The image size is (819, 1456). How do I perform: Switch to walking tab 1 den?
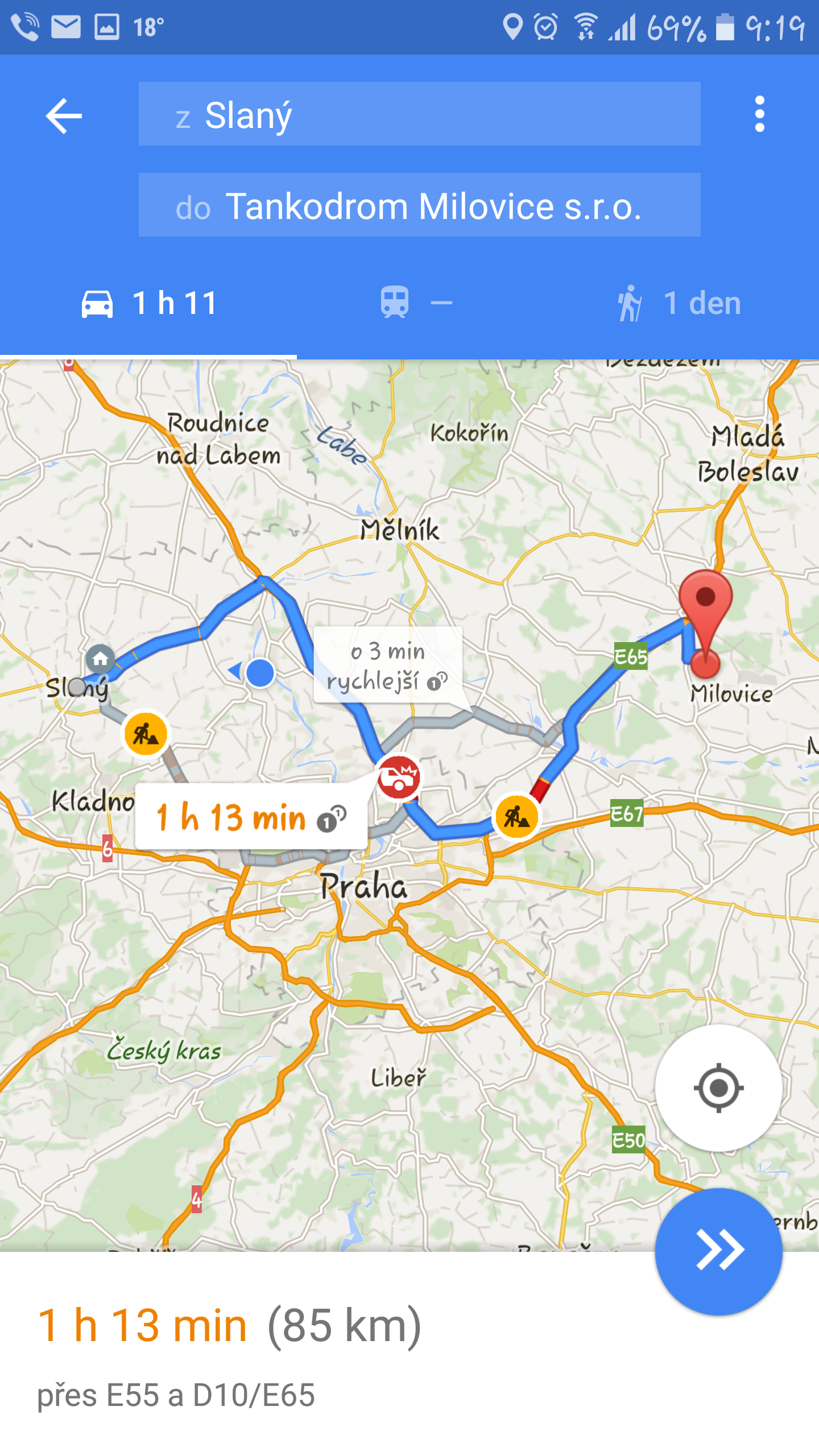680,303
